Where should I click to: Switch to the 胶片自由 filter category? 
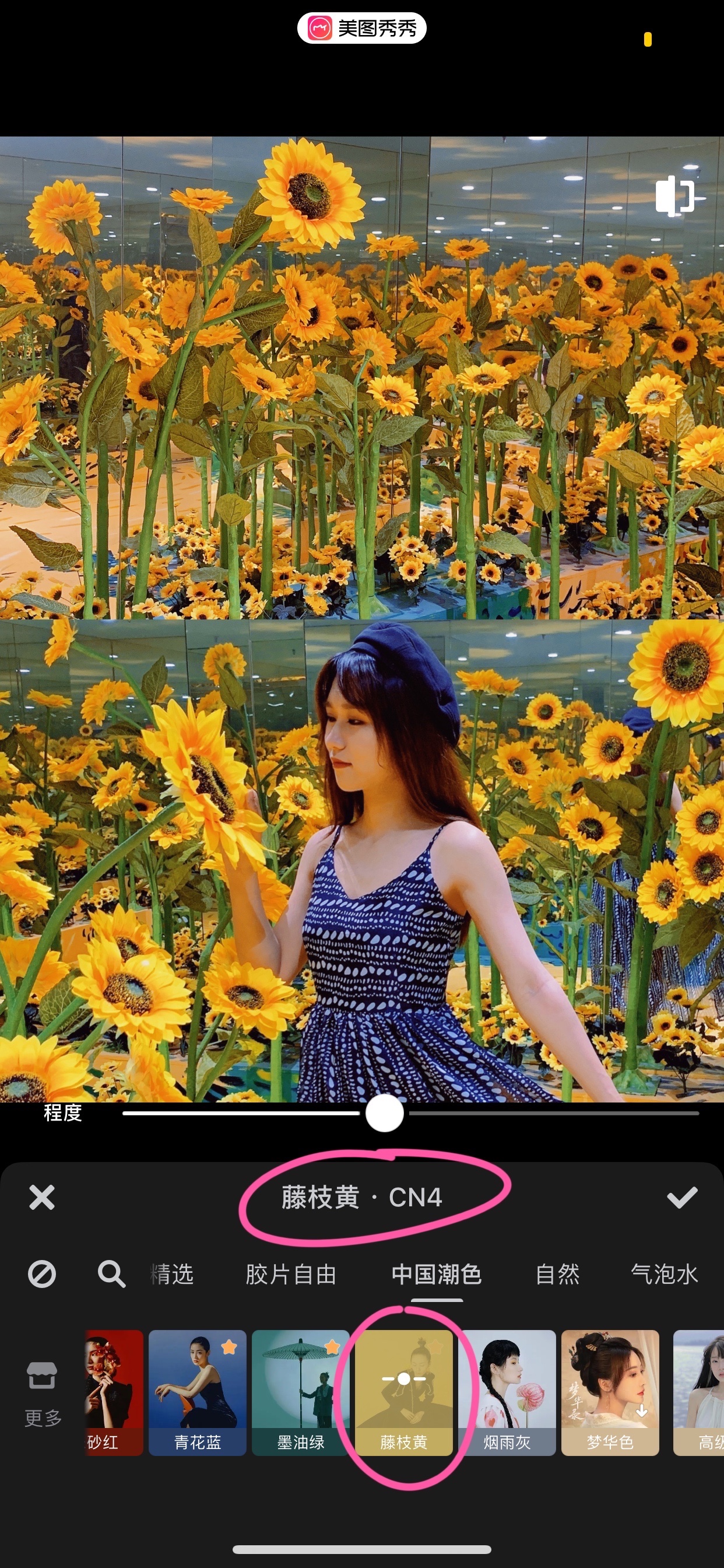pos(291,1274)
